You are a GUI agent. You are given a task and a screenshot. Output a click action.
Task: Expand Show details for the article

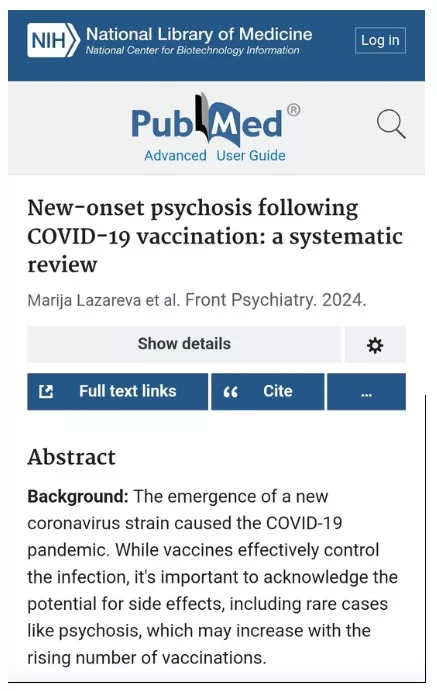pos(184,344)
